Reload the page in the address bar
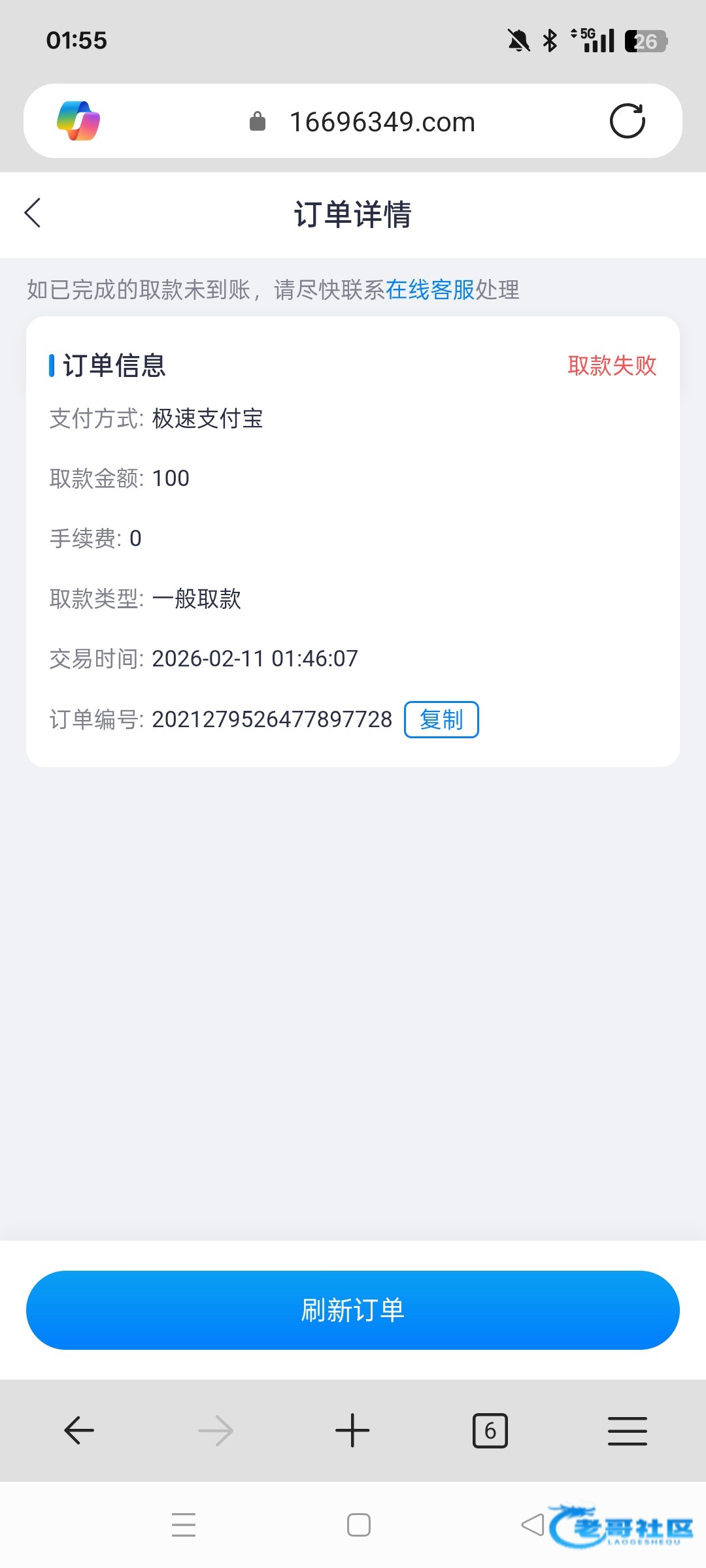Screen dimensions: 706x1568 click(627, 121)
